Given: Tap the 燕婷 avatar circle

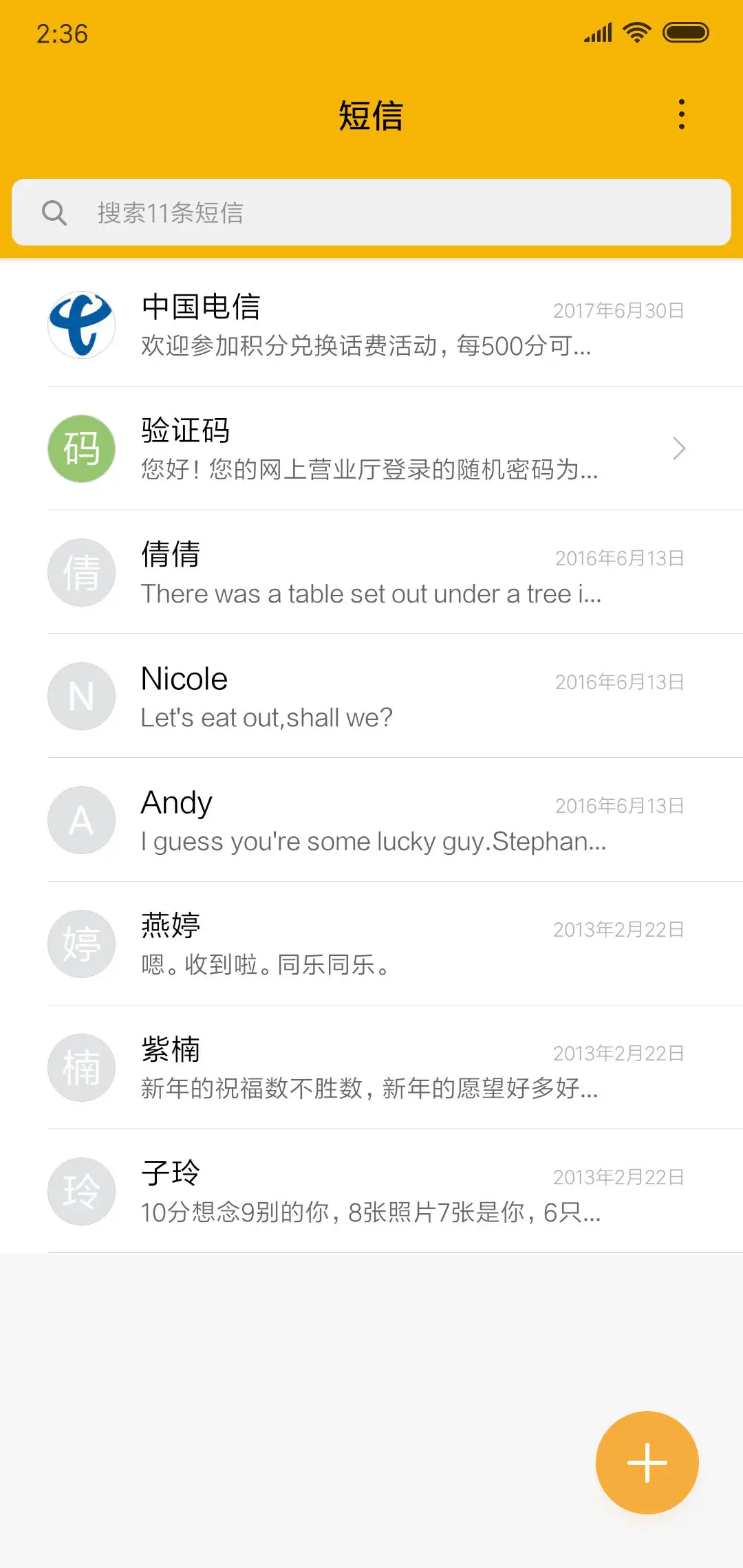Looking at the screenshot, I should (80, 944).
